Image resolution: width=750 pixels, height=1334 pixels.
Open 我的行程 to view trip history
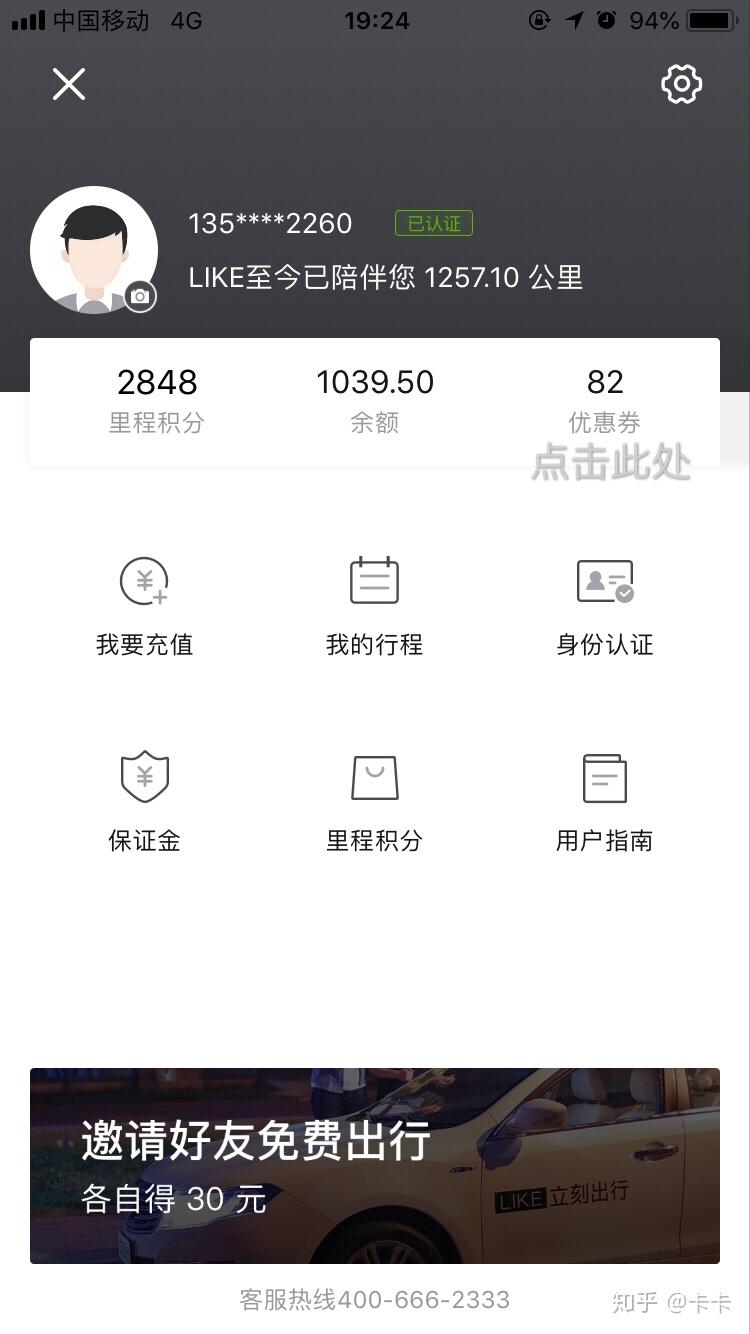374,605
